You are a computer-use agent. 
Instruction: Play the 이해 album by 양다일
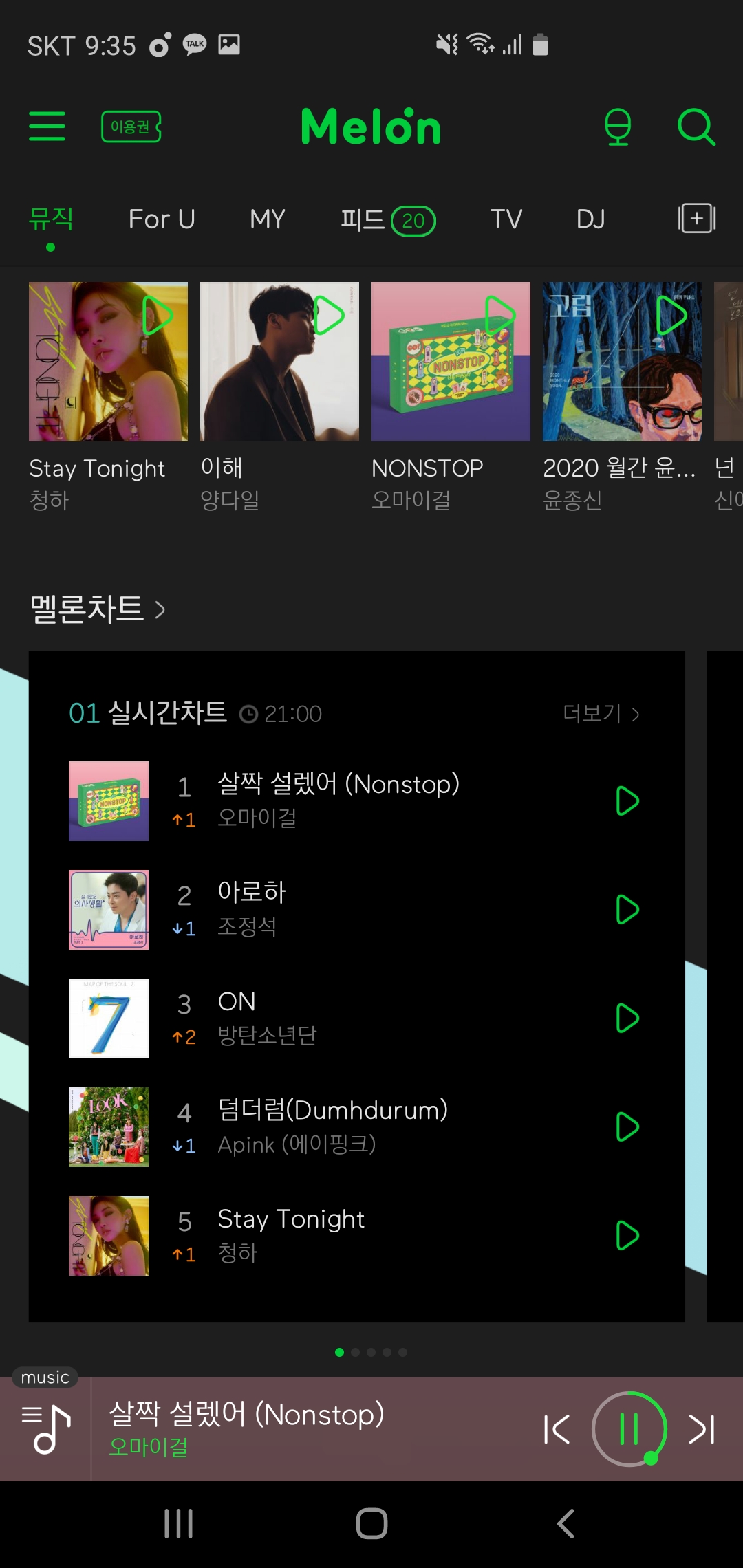click(x=329, y=316)
